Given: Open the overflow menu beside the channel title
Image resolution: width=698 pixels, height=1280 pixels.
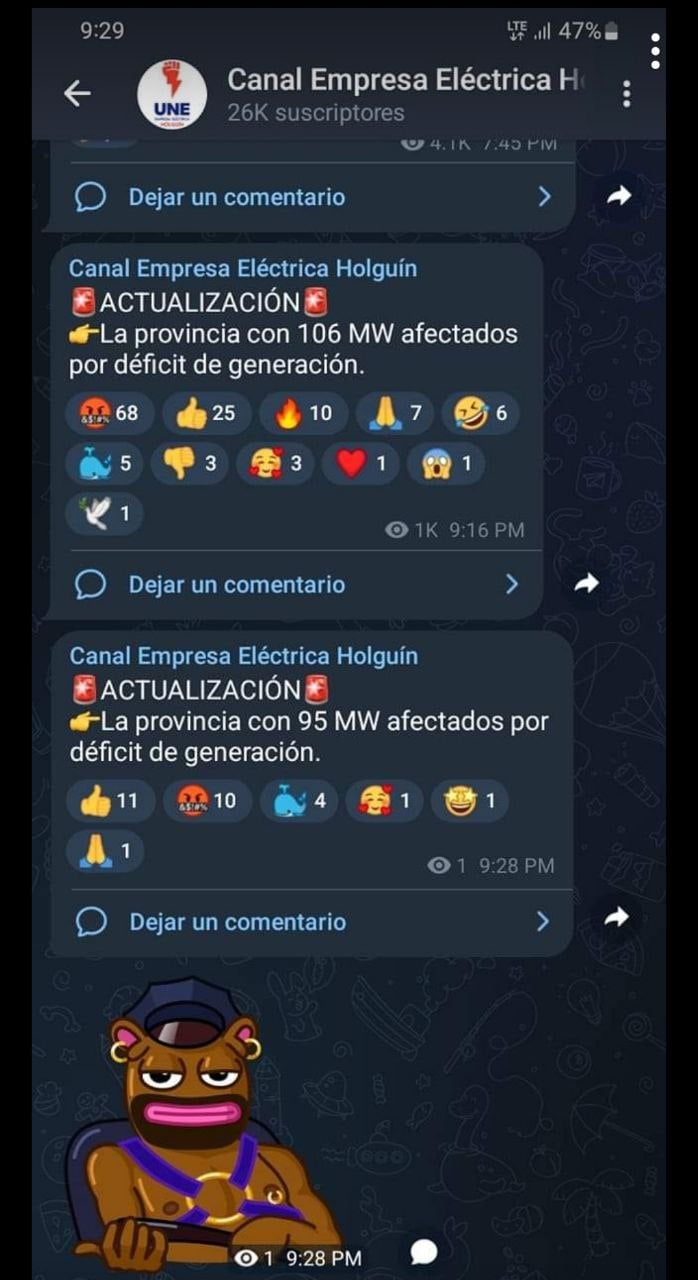Looking at the screenshot, I should coord(627,94).
